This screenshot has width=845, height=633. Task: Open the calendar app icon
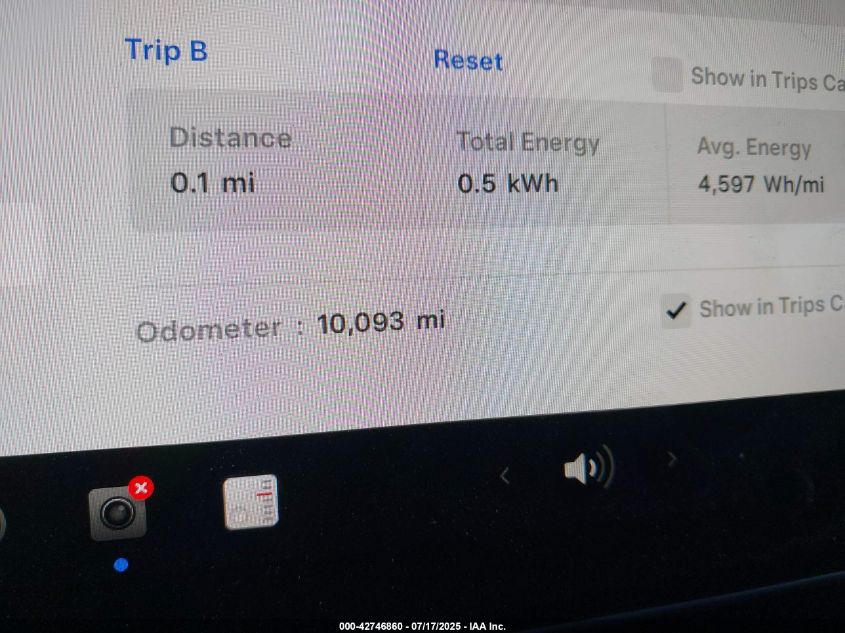tap(250, 502)
